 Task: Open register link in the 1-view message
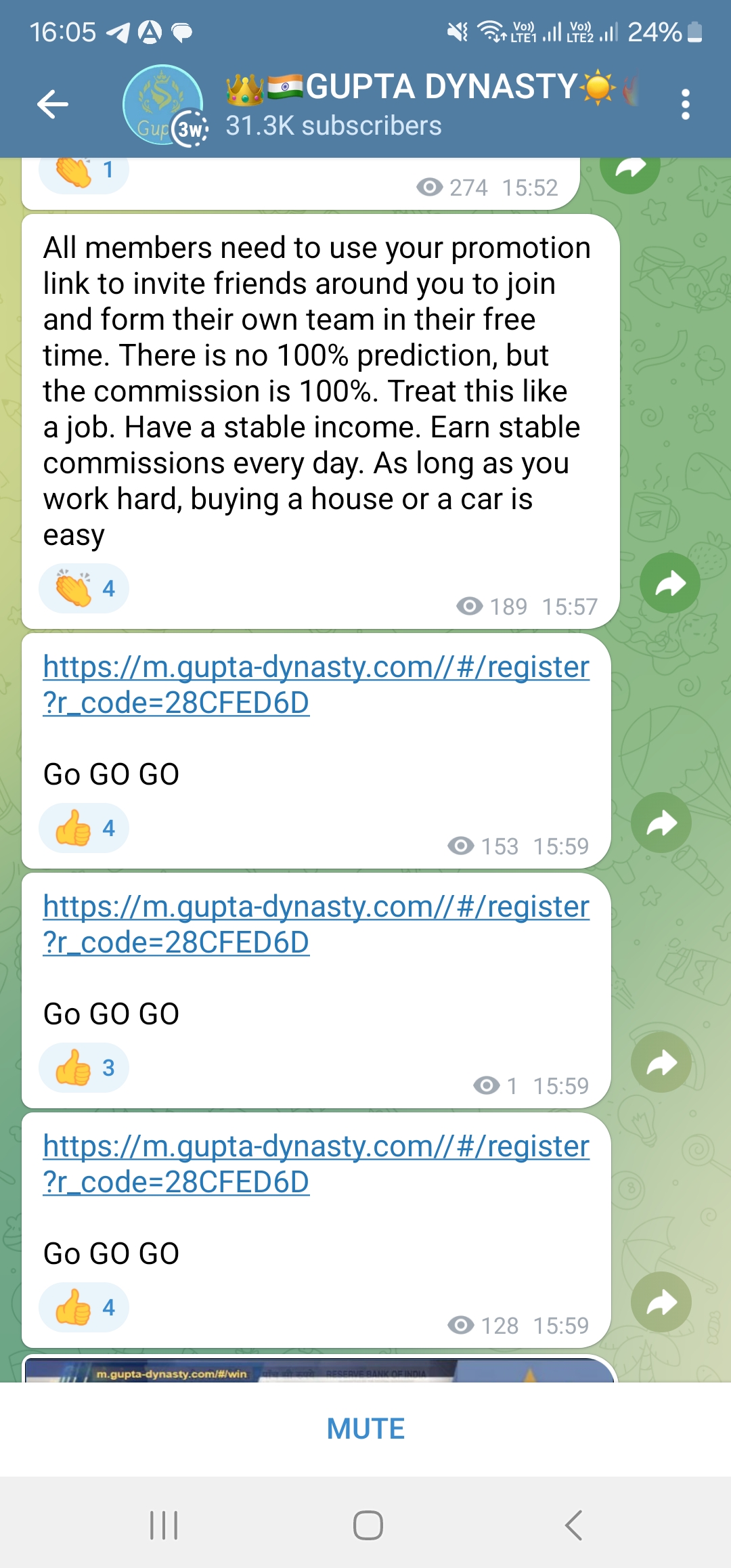click(x=315, y=924)
